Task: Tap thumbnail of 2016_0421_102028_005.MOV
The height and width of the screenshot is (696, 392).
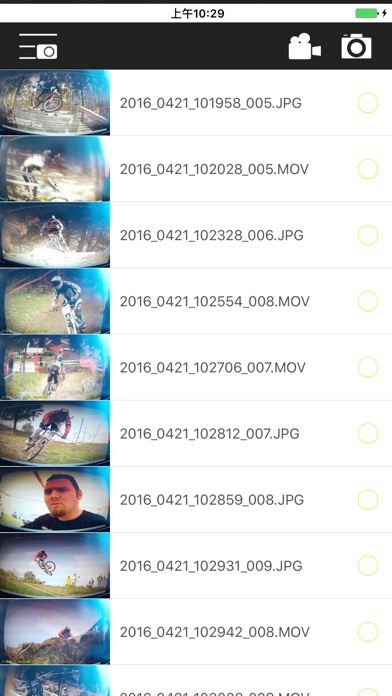Action: [x=55, y=169]
